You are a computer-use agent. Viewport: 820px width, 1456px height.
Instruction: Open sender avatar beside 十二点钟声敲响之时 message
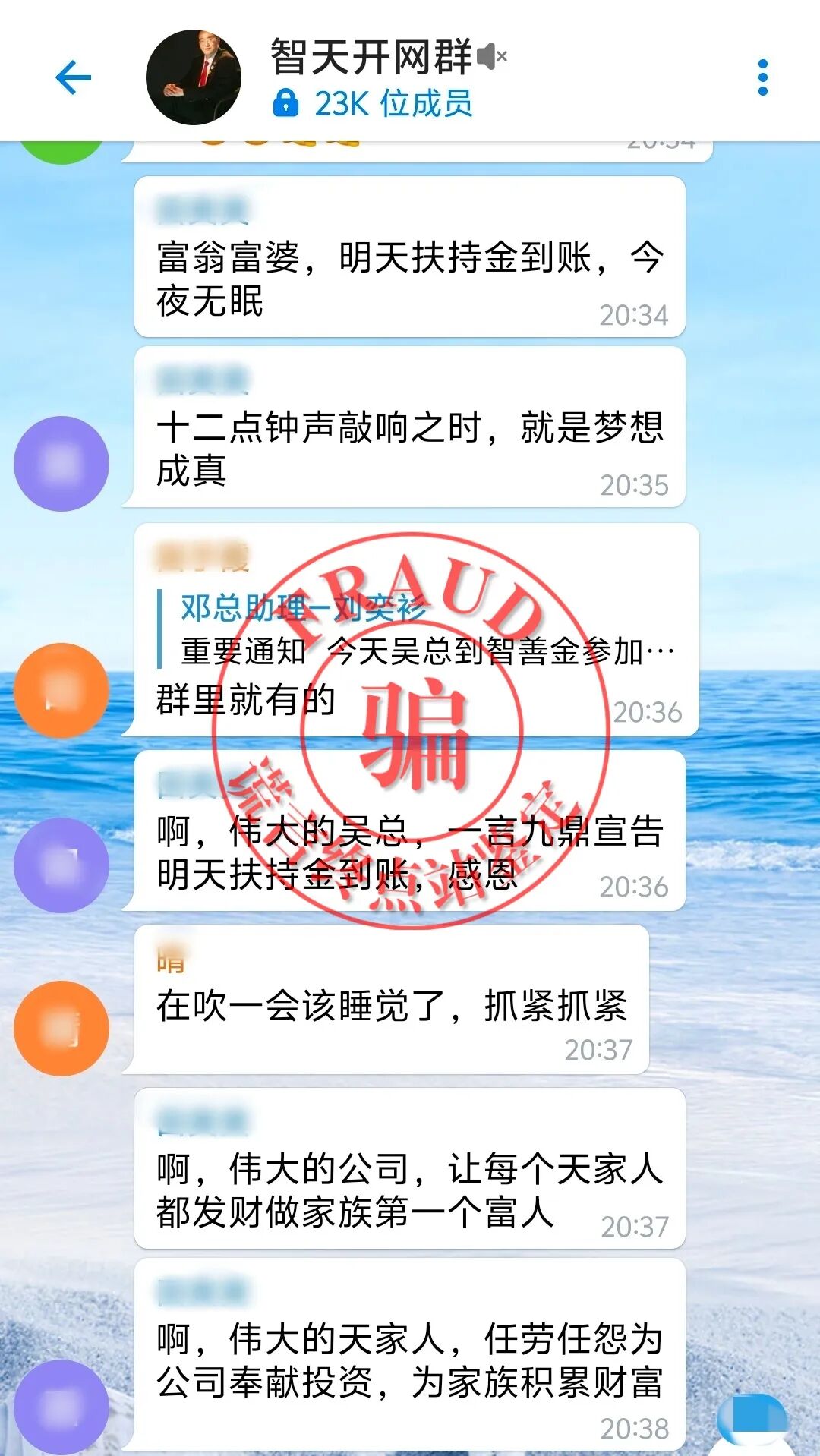[61, 463]
